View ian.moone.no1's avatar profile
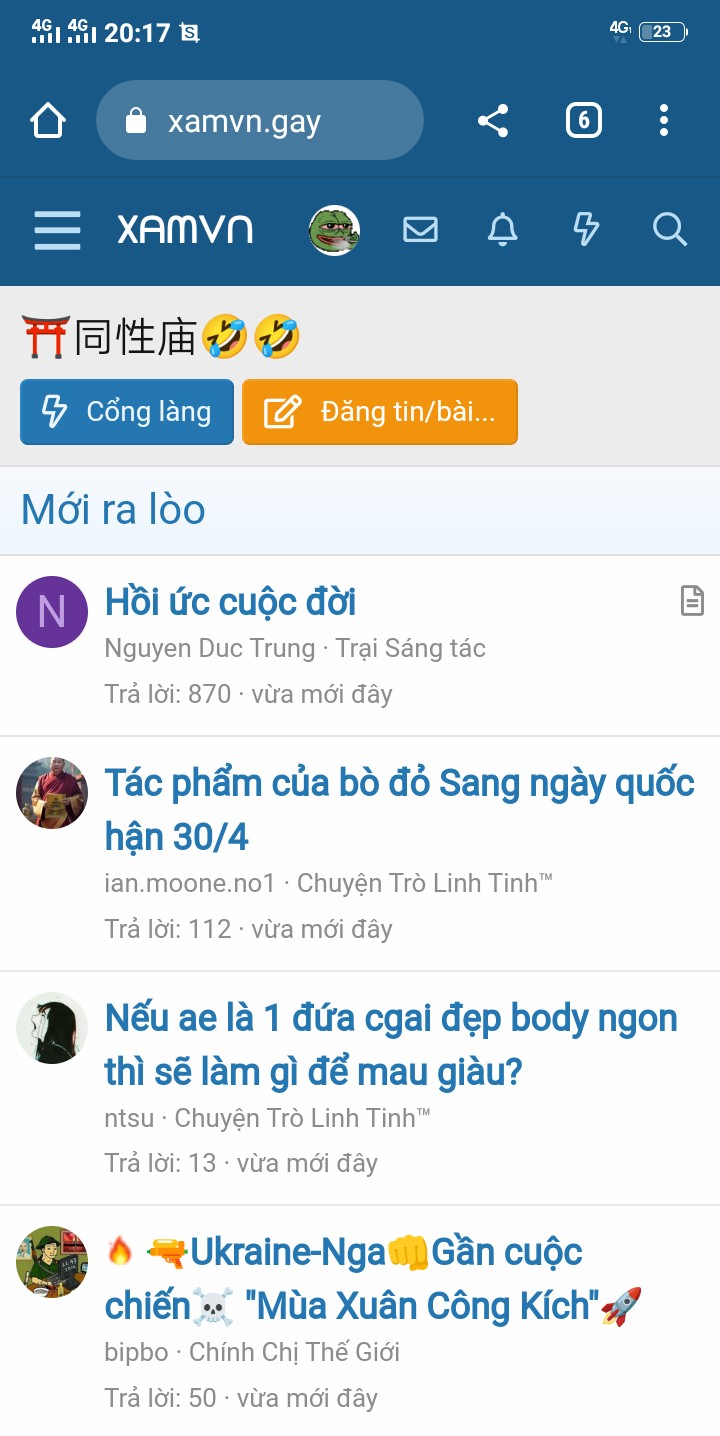 52,793
